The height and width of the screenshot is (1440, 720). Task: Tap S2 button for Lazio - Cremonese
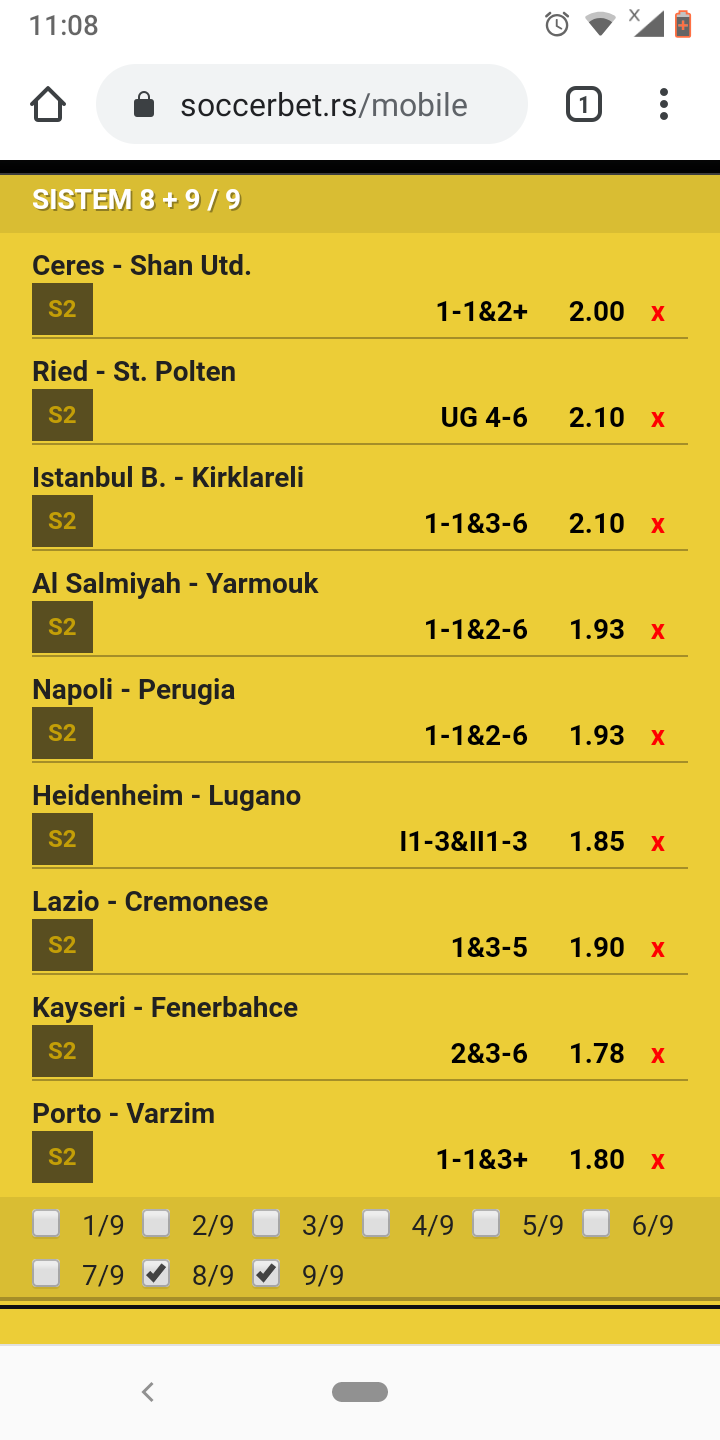(x=62, y=945)
